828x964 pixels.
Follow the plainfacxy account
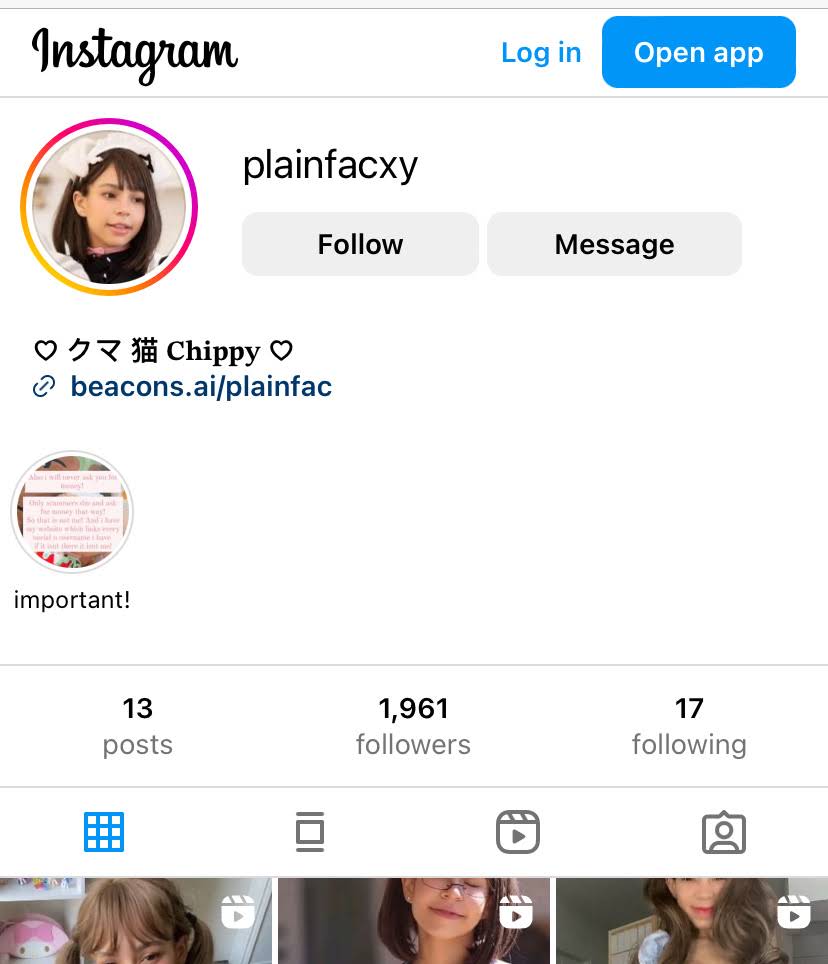[x=360, y=244]
